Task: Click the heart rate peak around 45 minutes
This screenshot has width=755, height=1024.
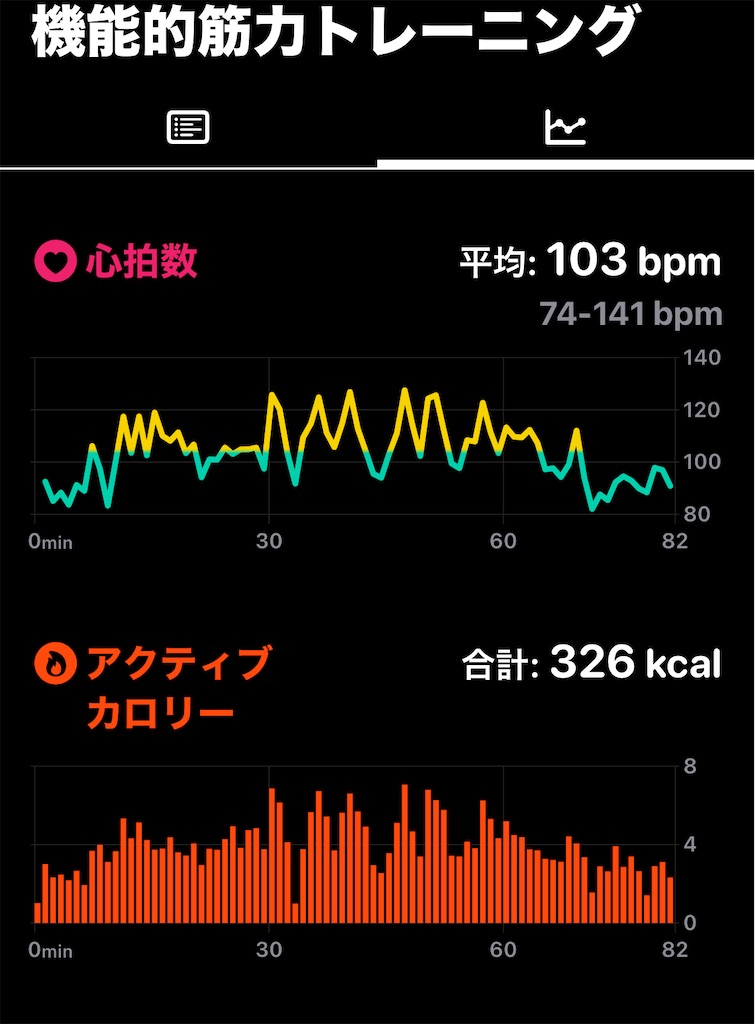Action: pos(405,390)
